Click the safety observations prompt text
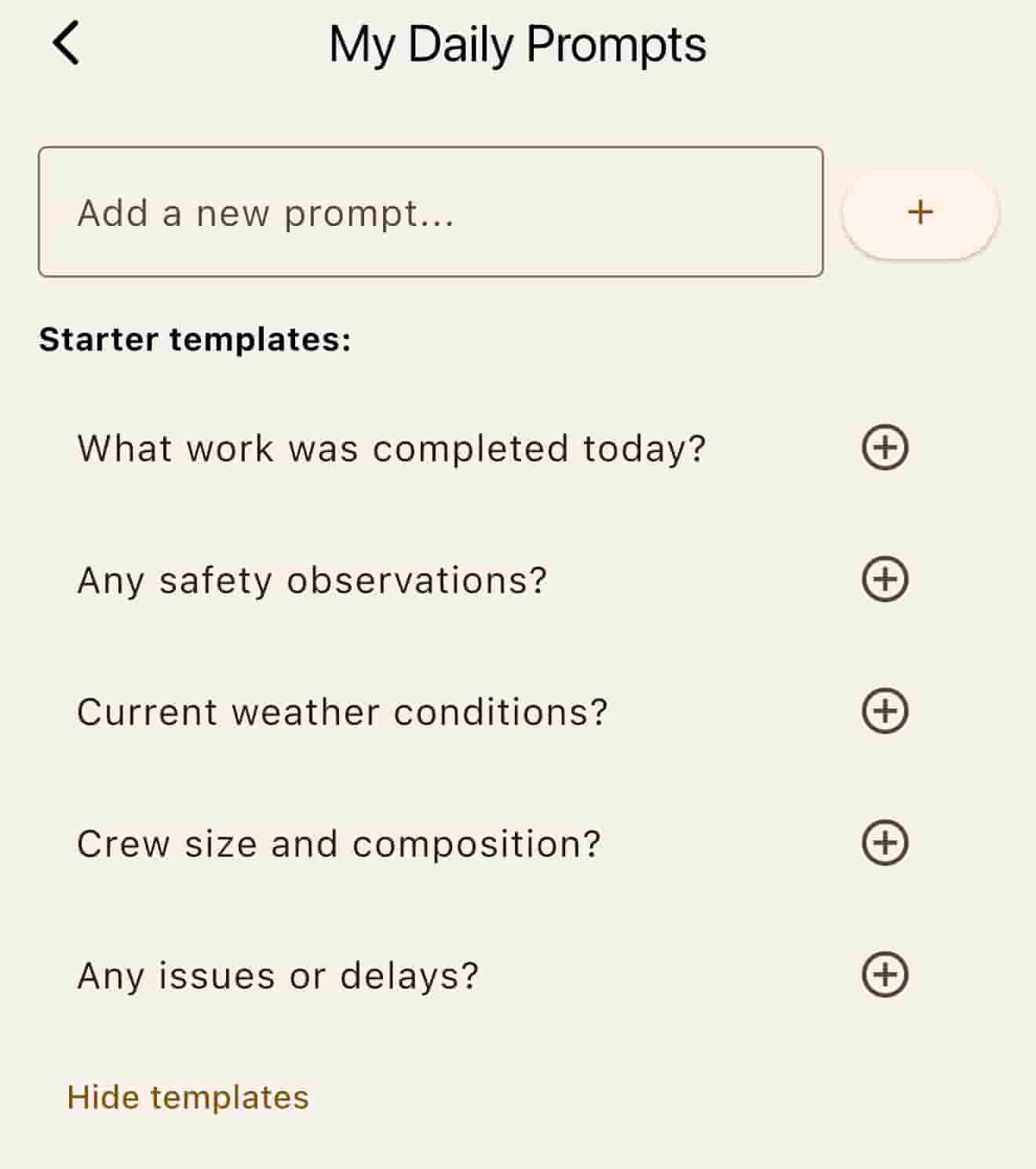This screenshot has width=1036, height=1169. 312,579
